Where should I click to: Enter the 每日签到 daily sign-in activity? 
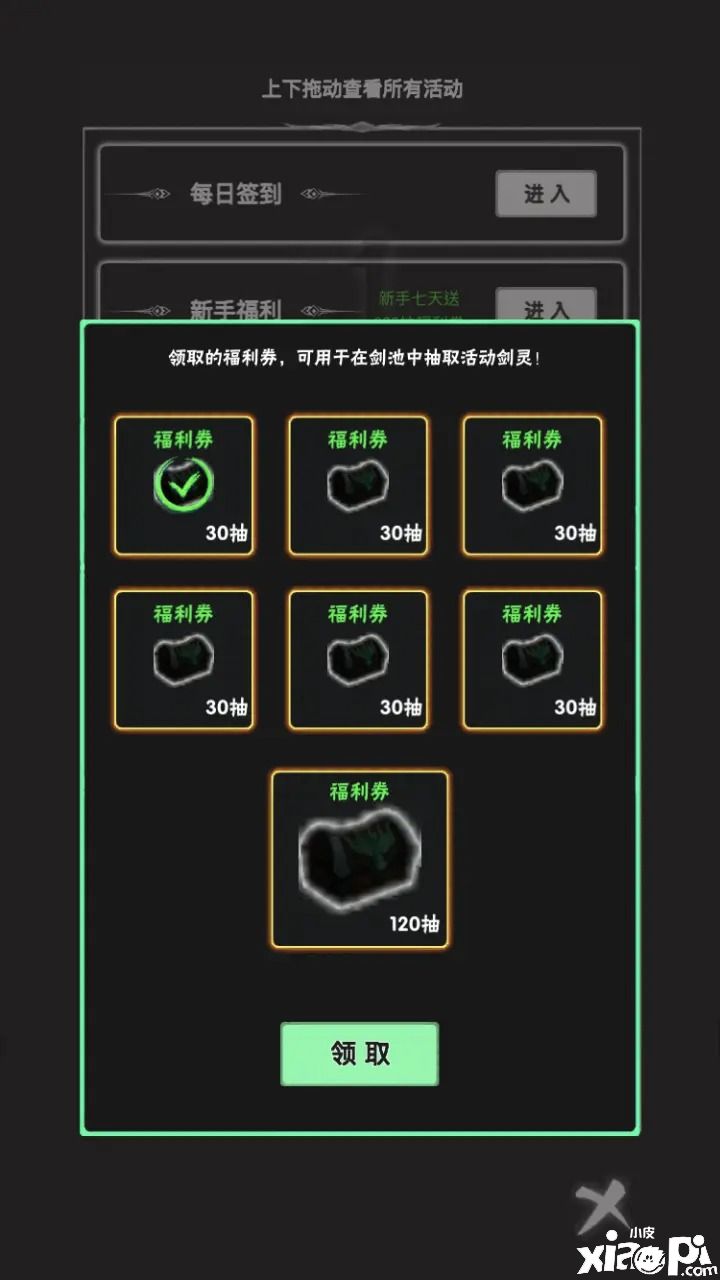tap(546, 194)
